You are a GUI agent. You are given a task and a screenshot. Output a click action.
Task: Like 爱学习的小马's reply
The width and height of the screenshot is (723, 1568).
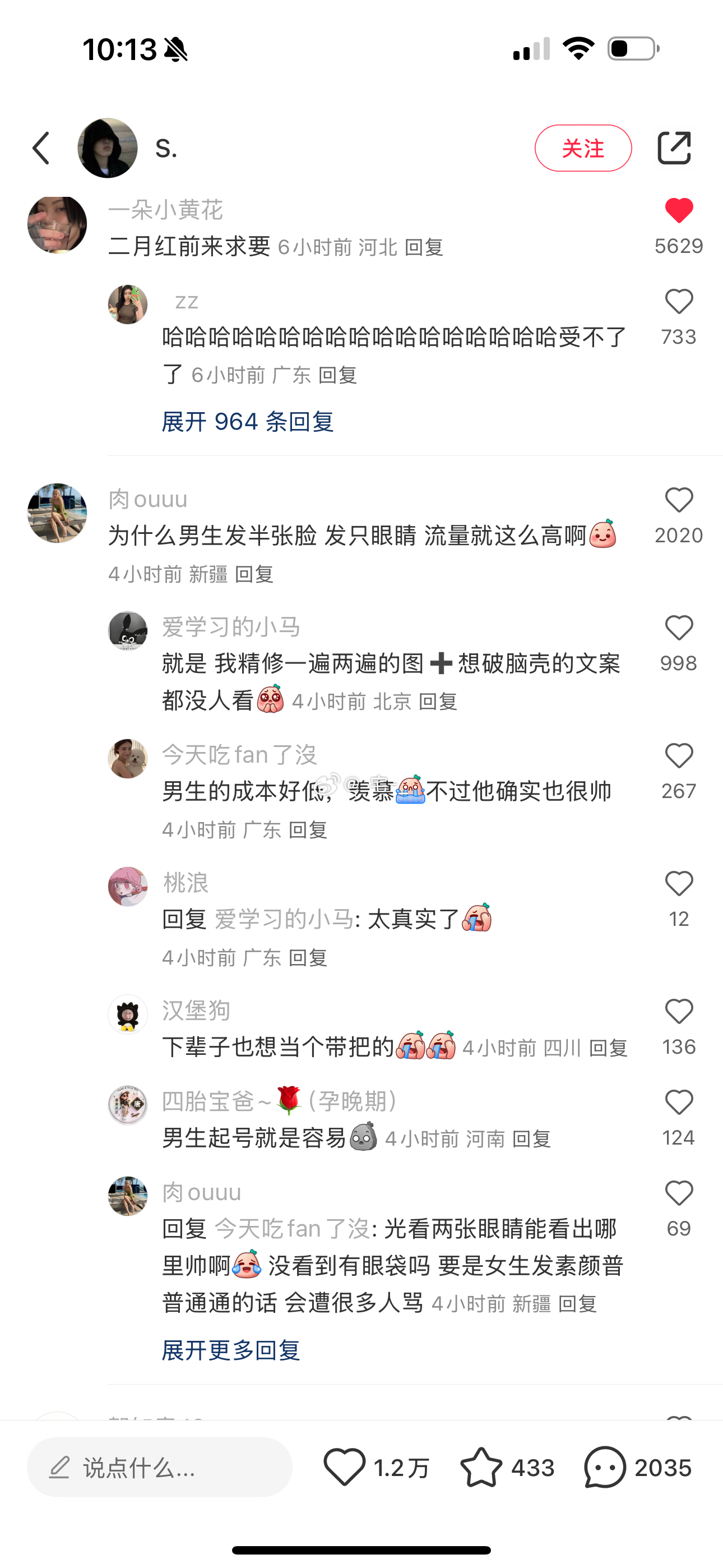click(x=679, y=628)
